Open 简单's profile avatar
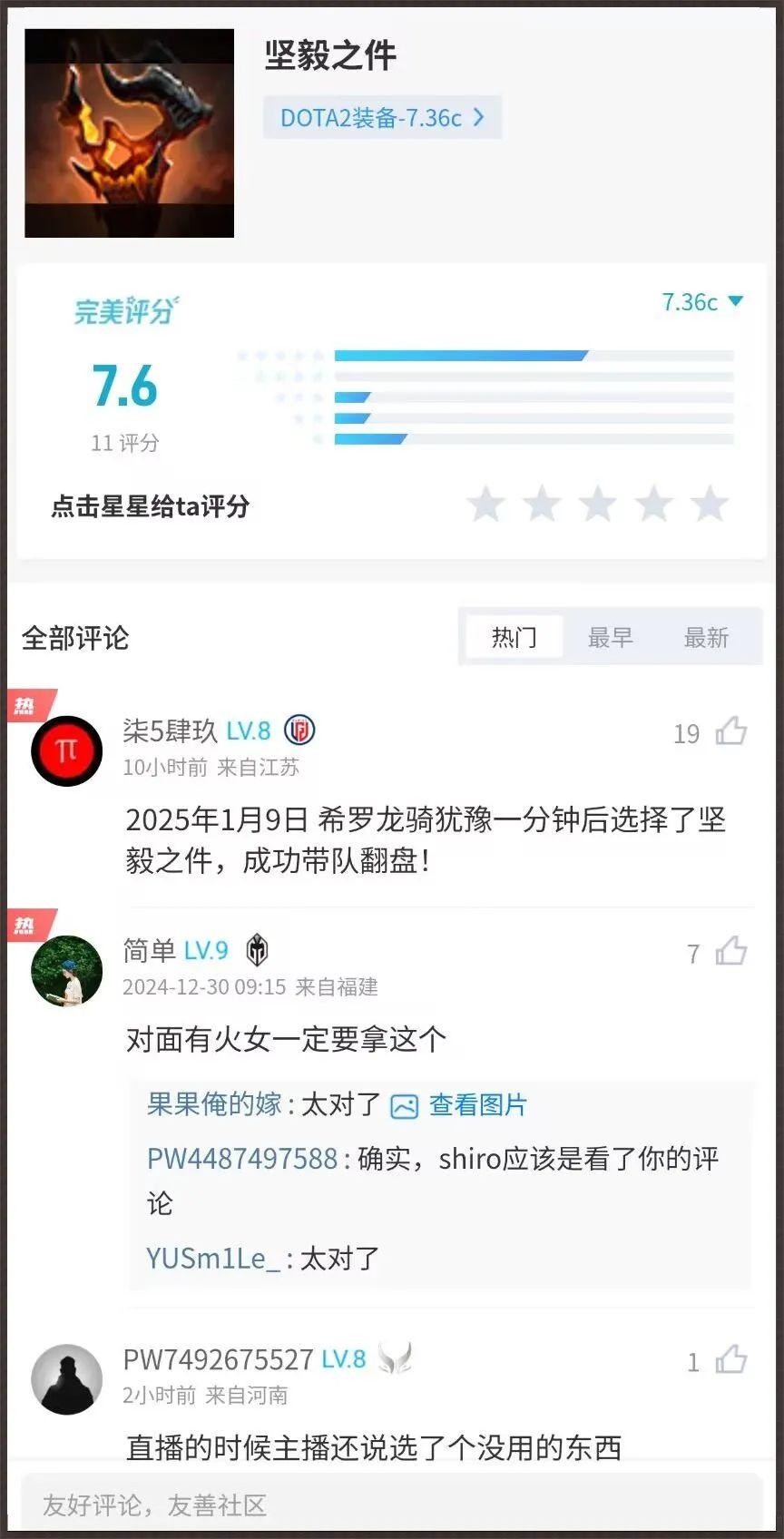The height and width of the screenshot is (1539, 784). 66,971
